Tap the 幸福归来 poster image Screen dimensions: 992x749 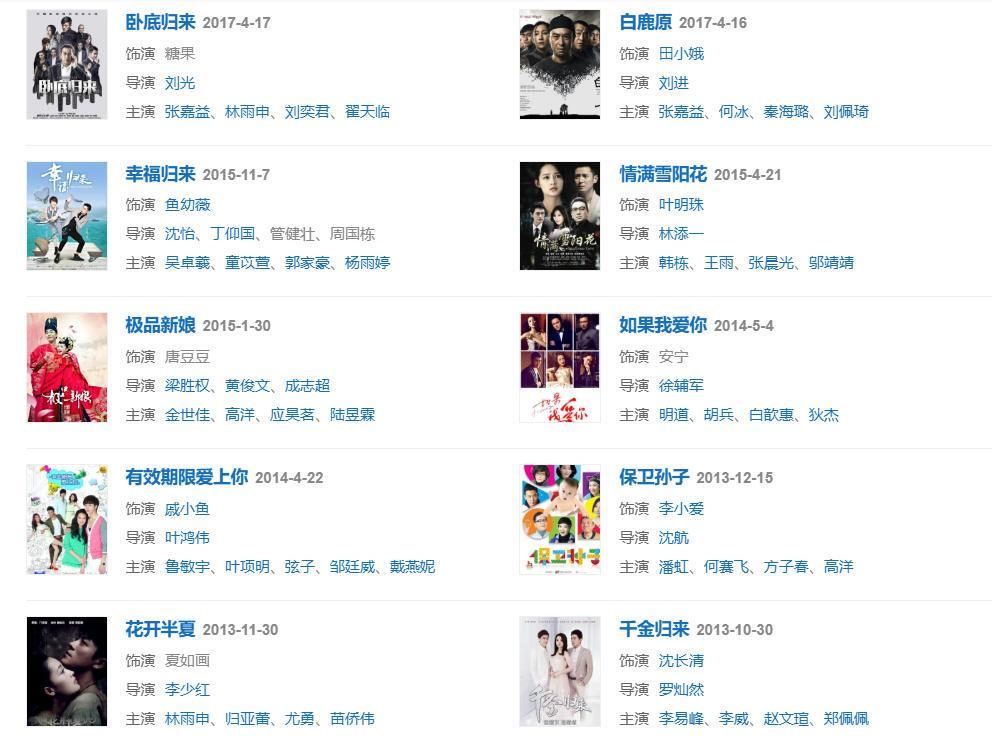point(67,216)
